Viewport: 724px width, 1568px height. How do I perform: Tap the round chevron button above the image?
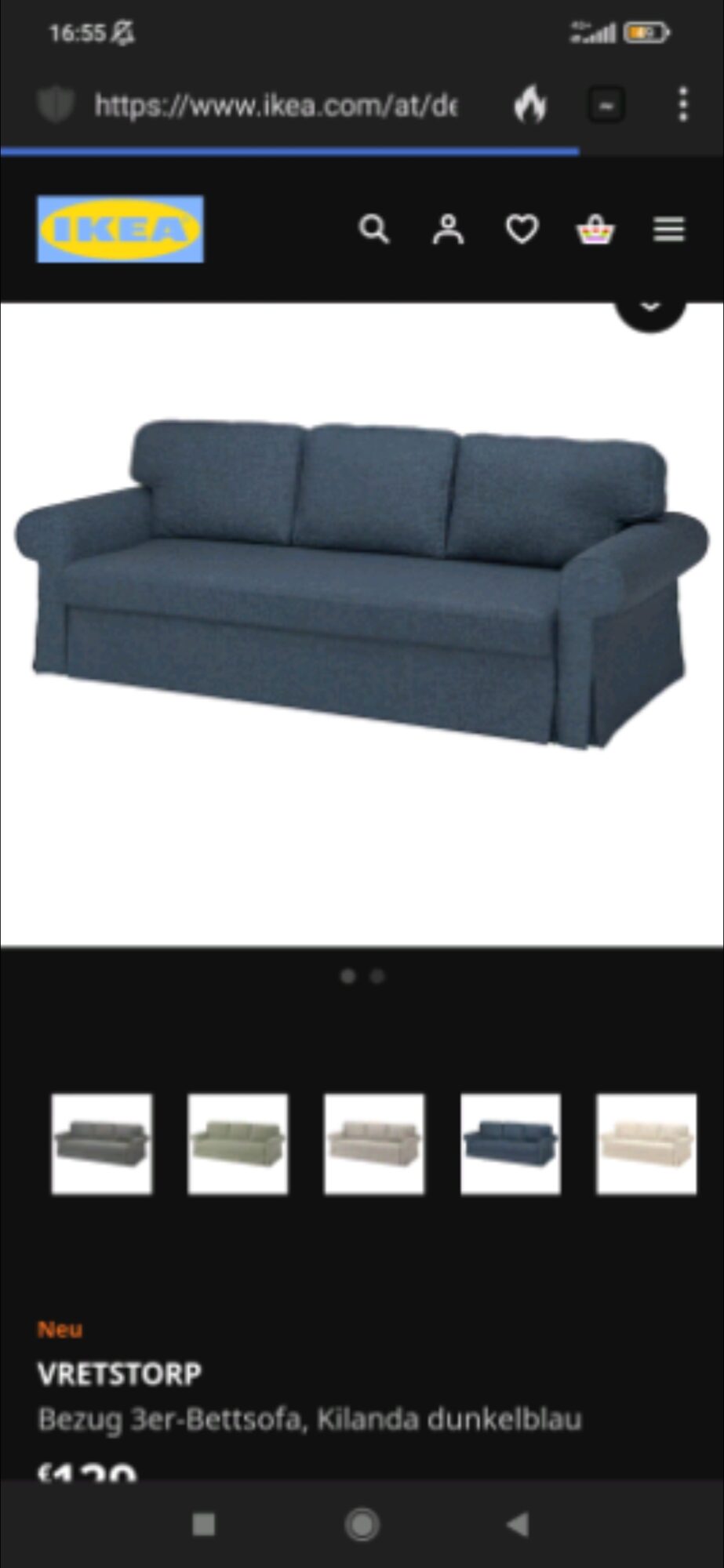pyautogui.click(x=649, y=310)
